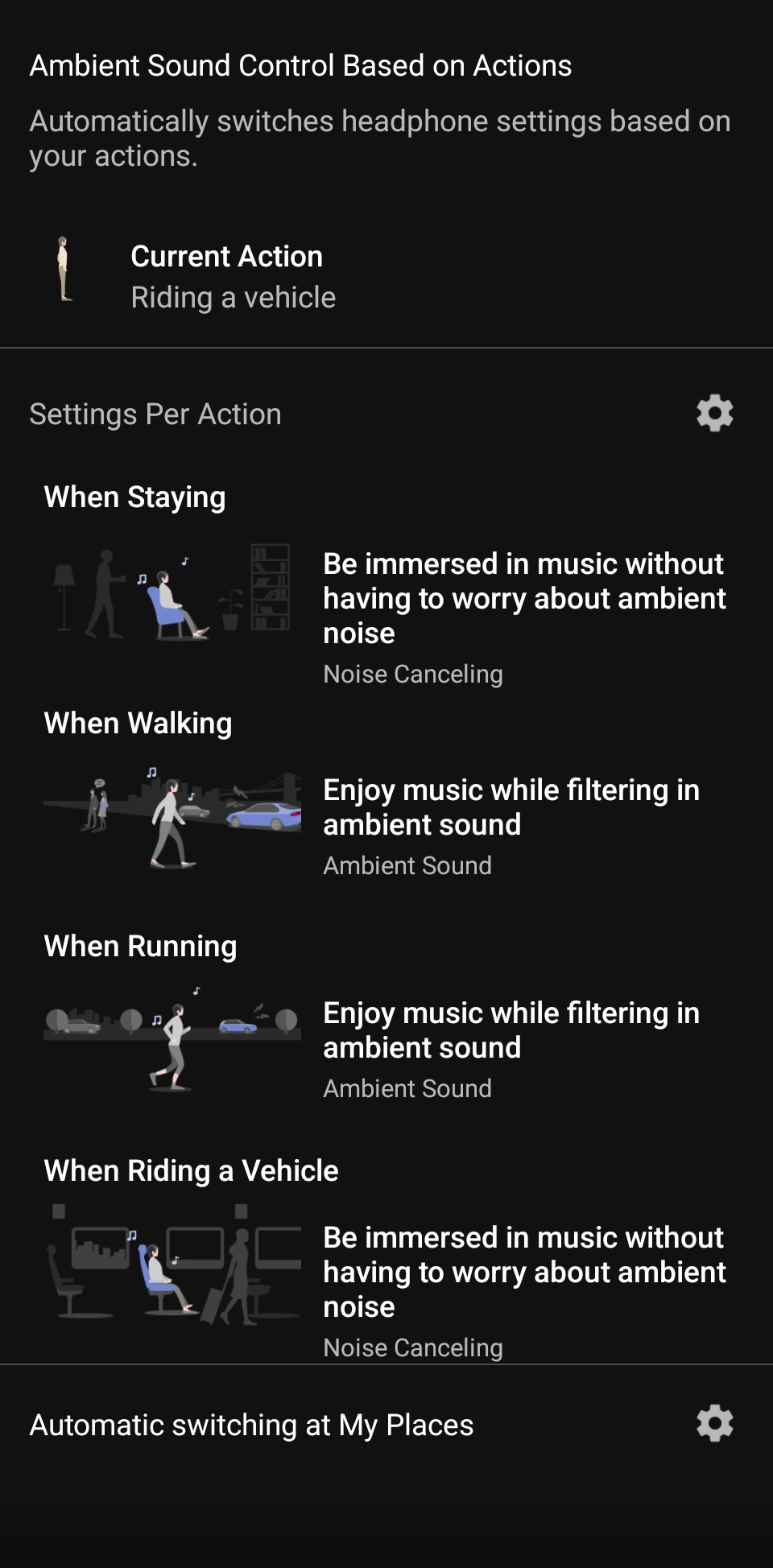Open the My Places automatic switching settings gear
Viewport: 773px width, 1568px height.
point(714,1424)
